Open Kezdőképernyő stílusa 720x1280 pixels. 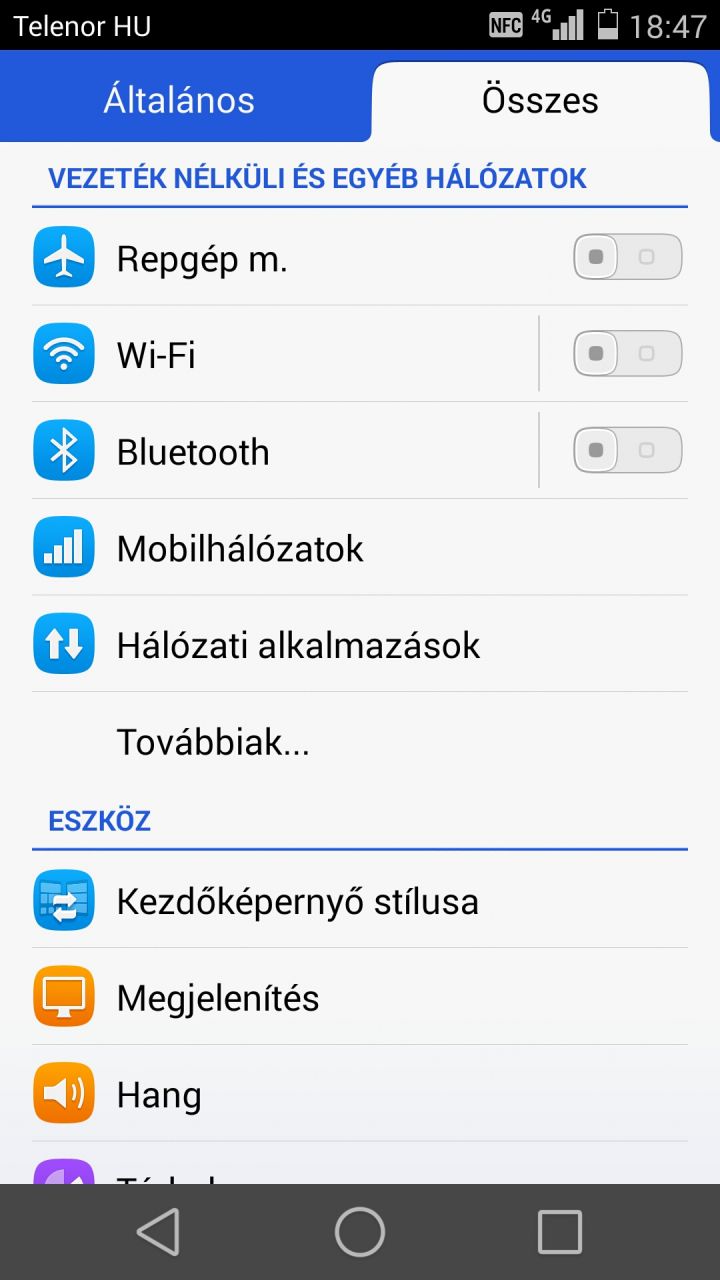pyautogui.click(x=360, y=901)
